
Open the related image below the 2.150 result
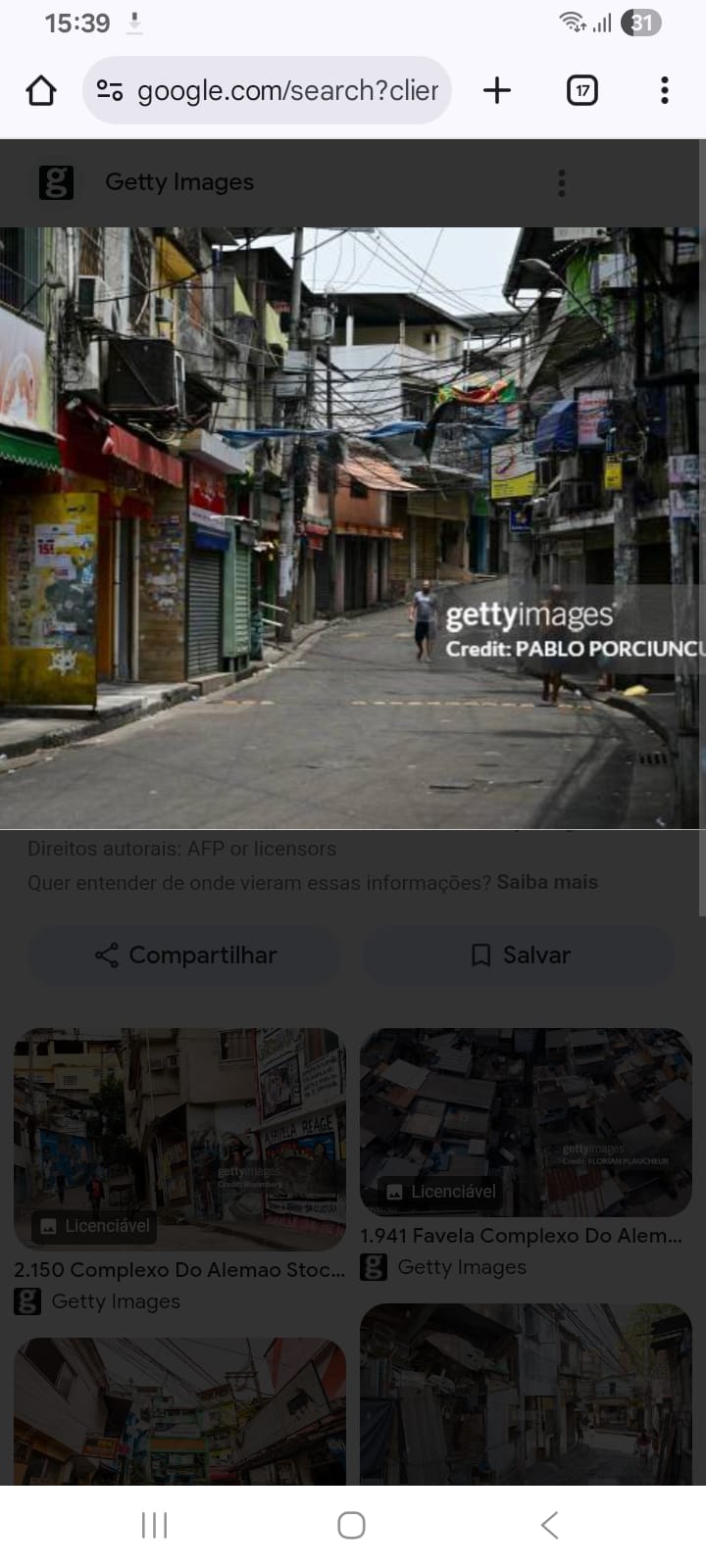179,1411
